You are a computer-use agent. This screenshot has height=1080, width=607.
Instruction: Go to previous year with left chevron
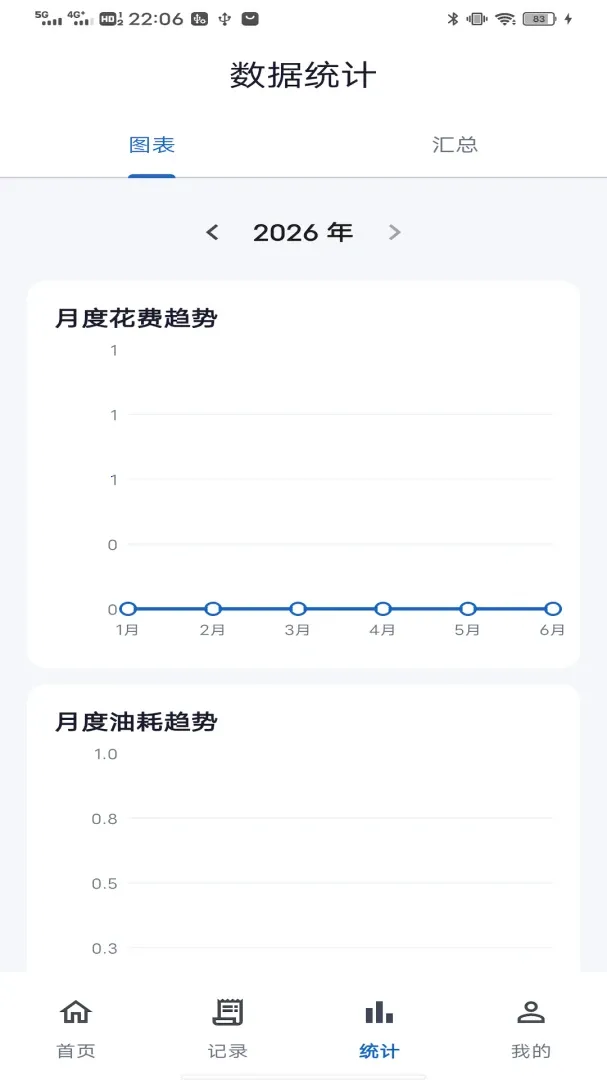[212, 233]
